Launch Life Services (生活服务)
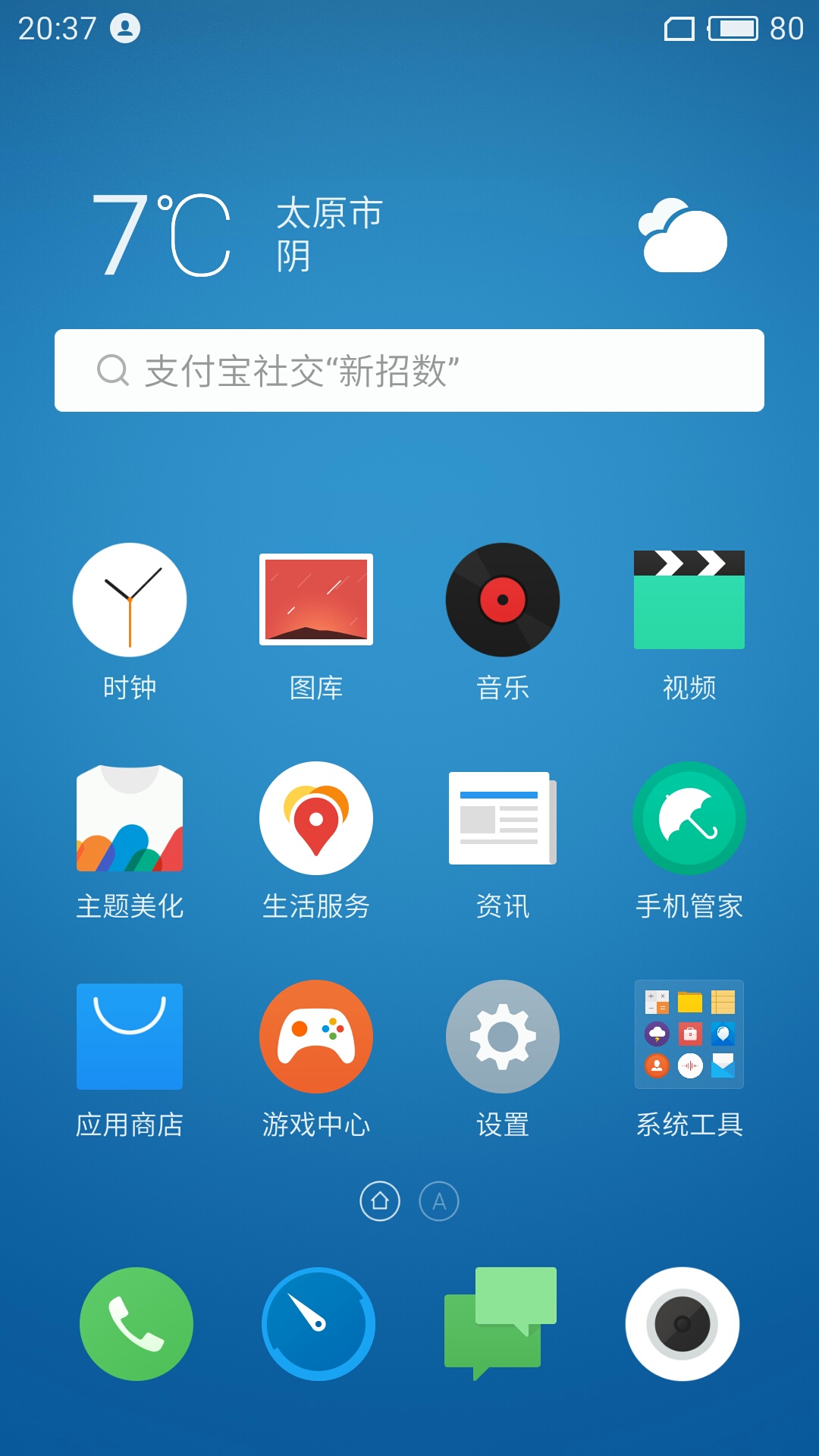The image size is (819, 1456). coord(316,817)
